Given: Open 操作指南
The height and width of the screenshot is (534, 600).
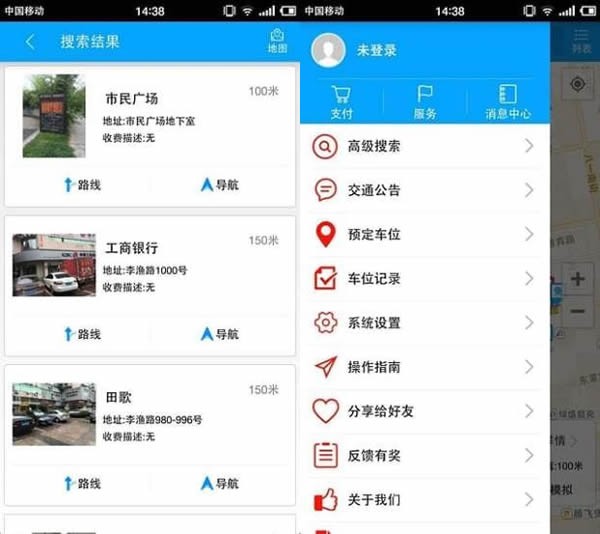Looking at the screenshot, I should click(425, 367).
